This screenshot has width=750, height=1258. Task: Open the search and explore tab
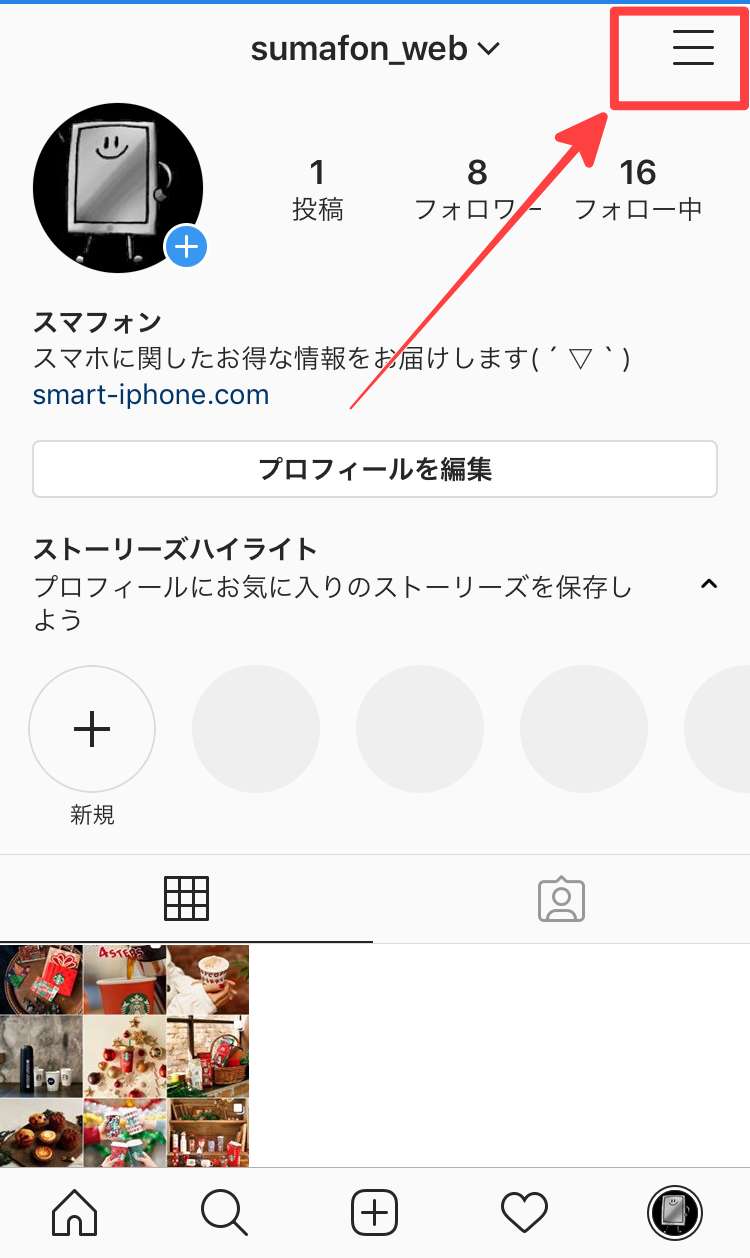point(224,1213)
